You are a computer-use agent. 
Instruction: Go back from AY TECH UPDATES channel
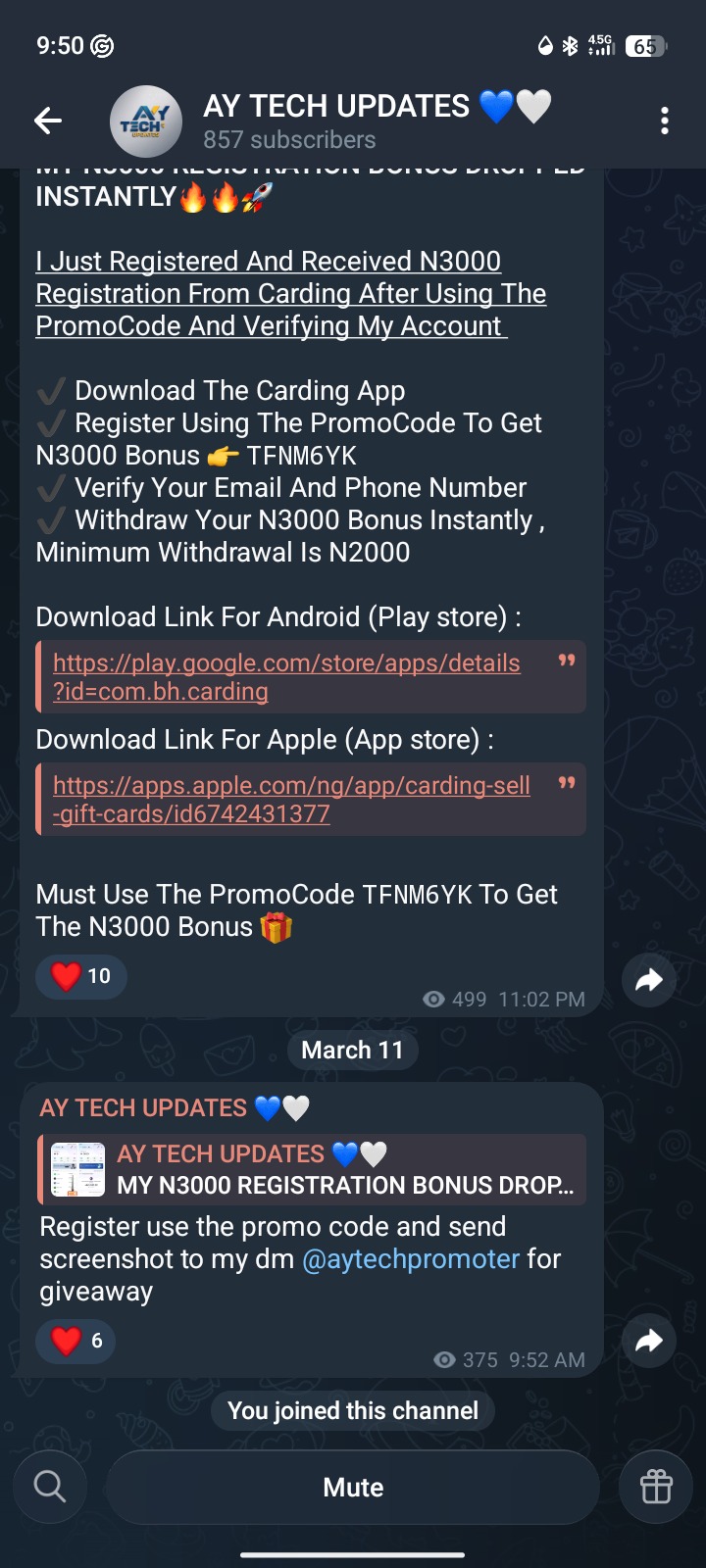[48, 121]
